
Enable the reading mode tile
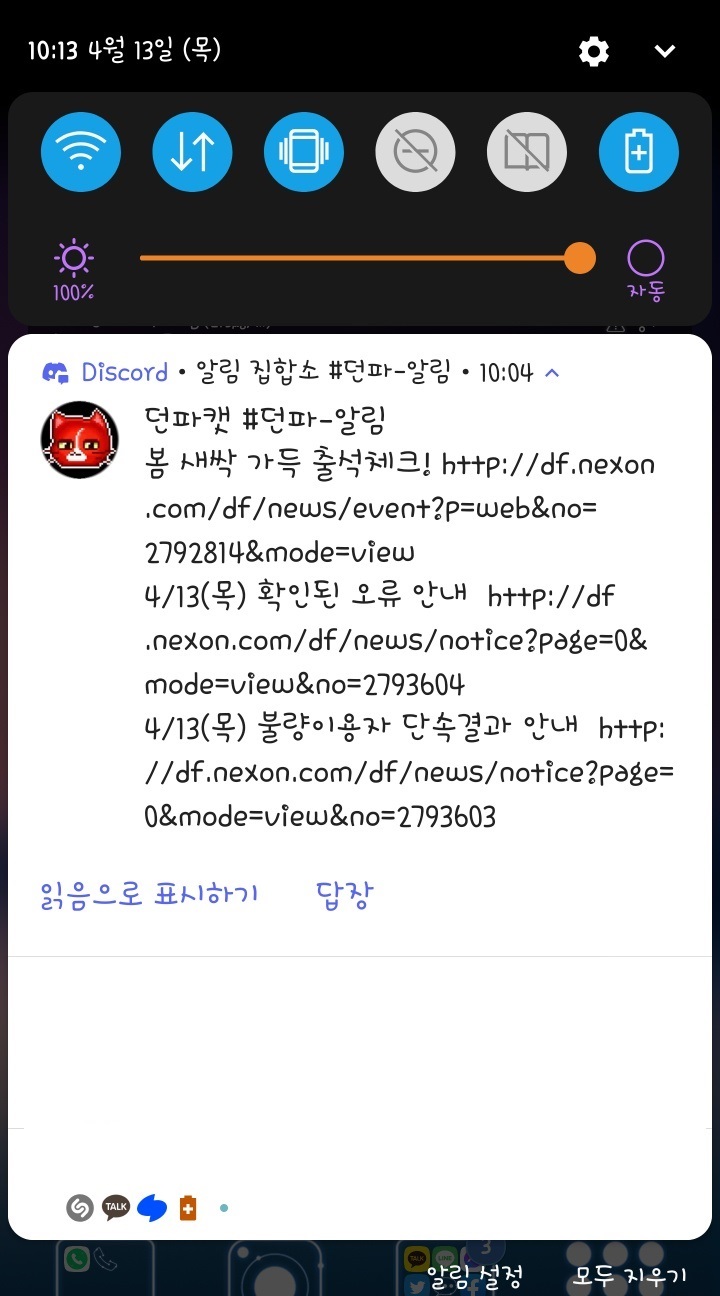pos(527,153)
